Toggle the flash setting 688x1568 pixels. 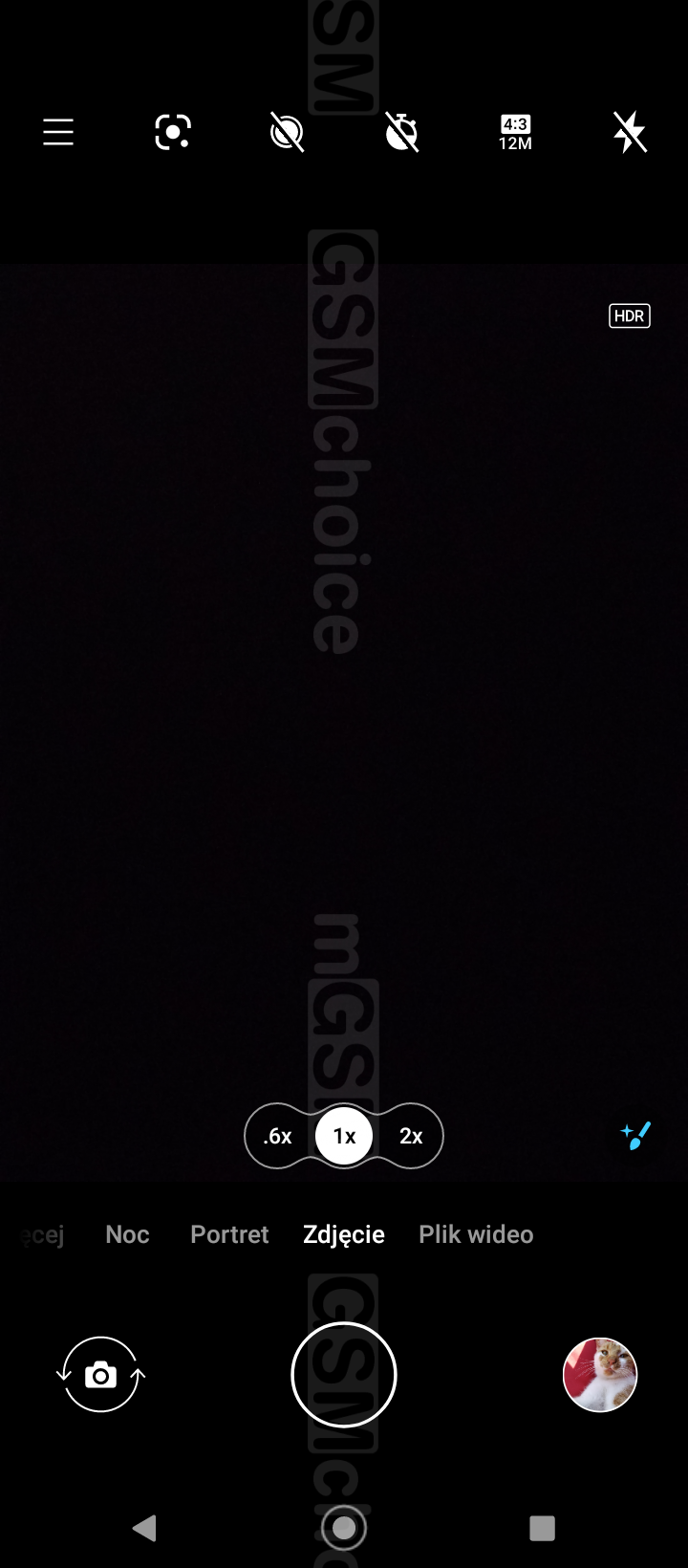tap(630, 132)
